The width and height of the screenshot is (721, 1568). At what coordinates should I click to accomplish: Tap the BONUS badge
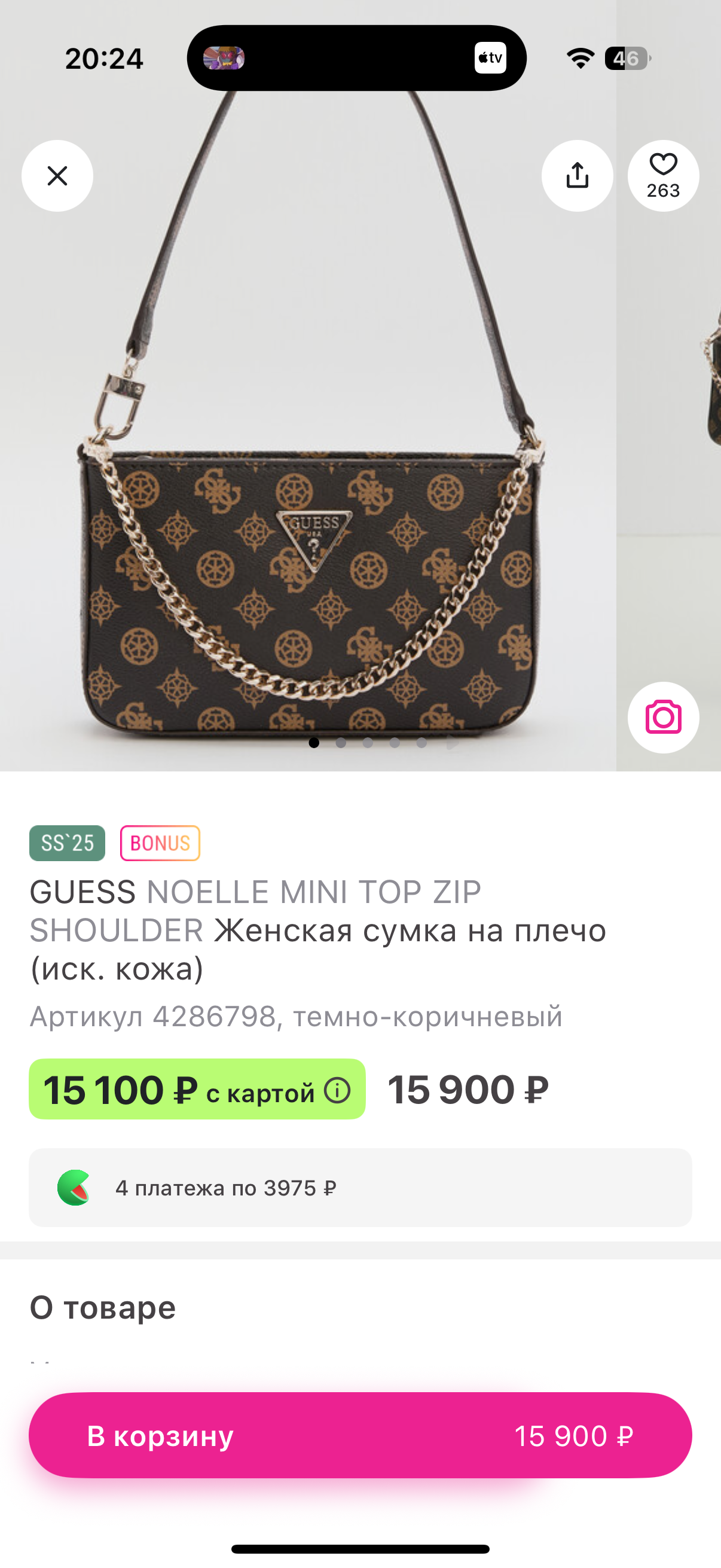coord(160,843)
